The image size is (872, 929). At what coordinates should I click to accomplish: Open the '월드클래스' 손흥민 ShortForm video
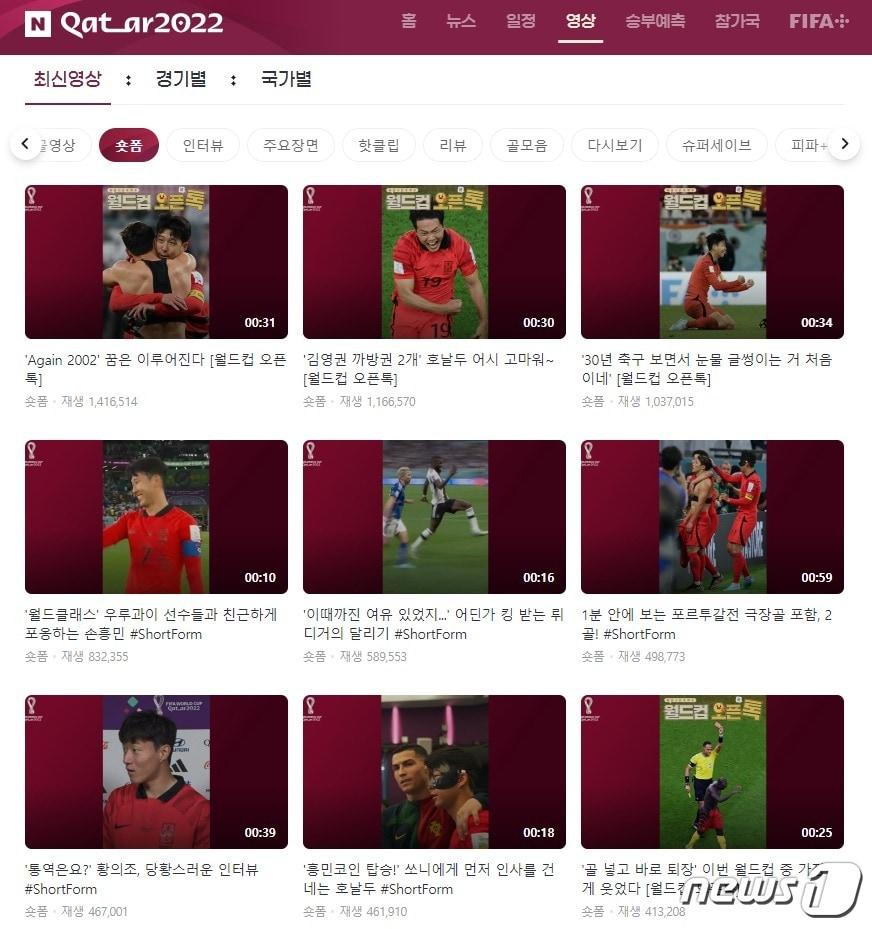tap(156, 517)
